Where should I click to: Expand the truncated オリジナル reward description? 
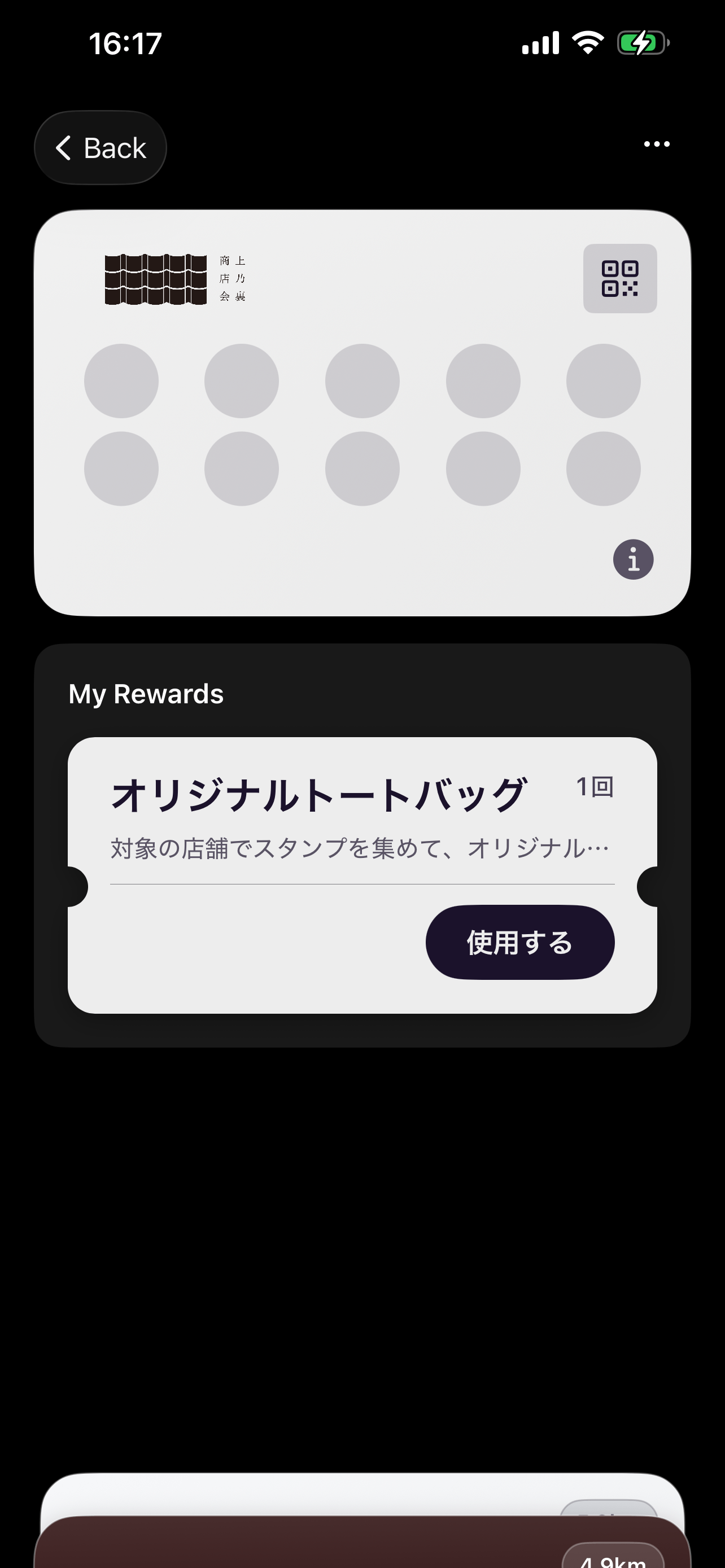(x=359, y=847)
